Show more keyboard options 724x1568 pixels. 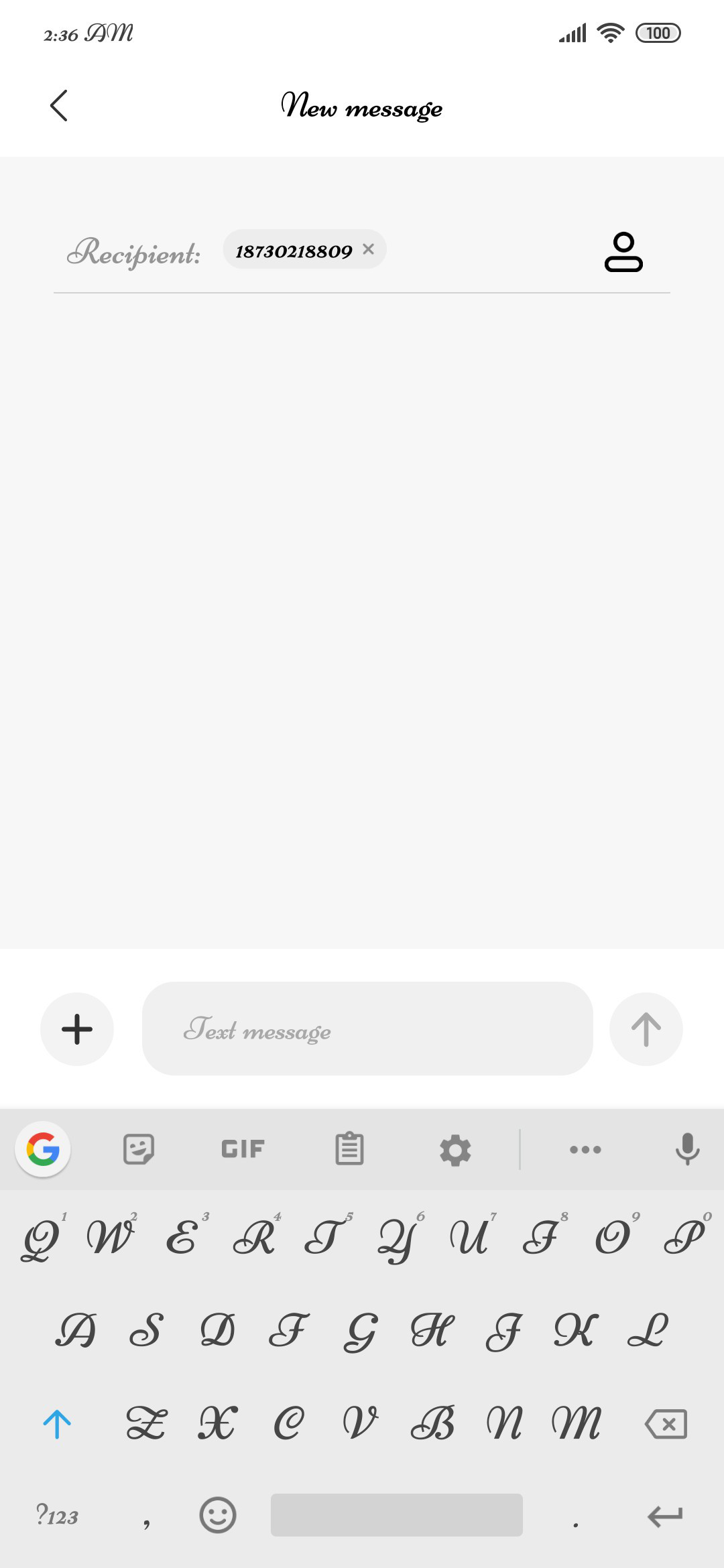(585, 1150)
